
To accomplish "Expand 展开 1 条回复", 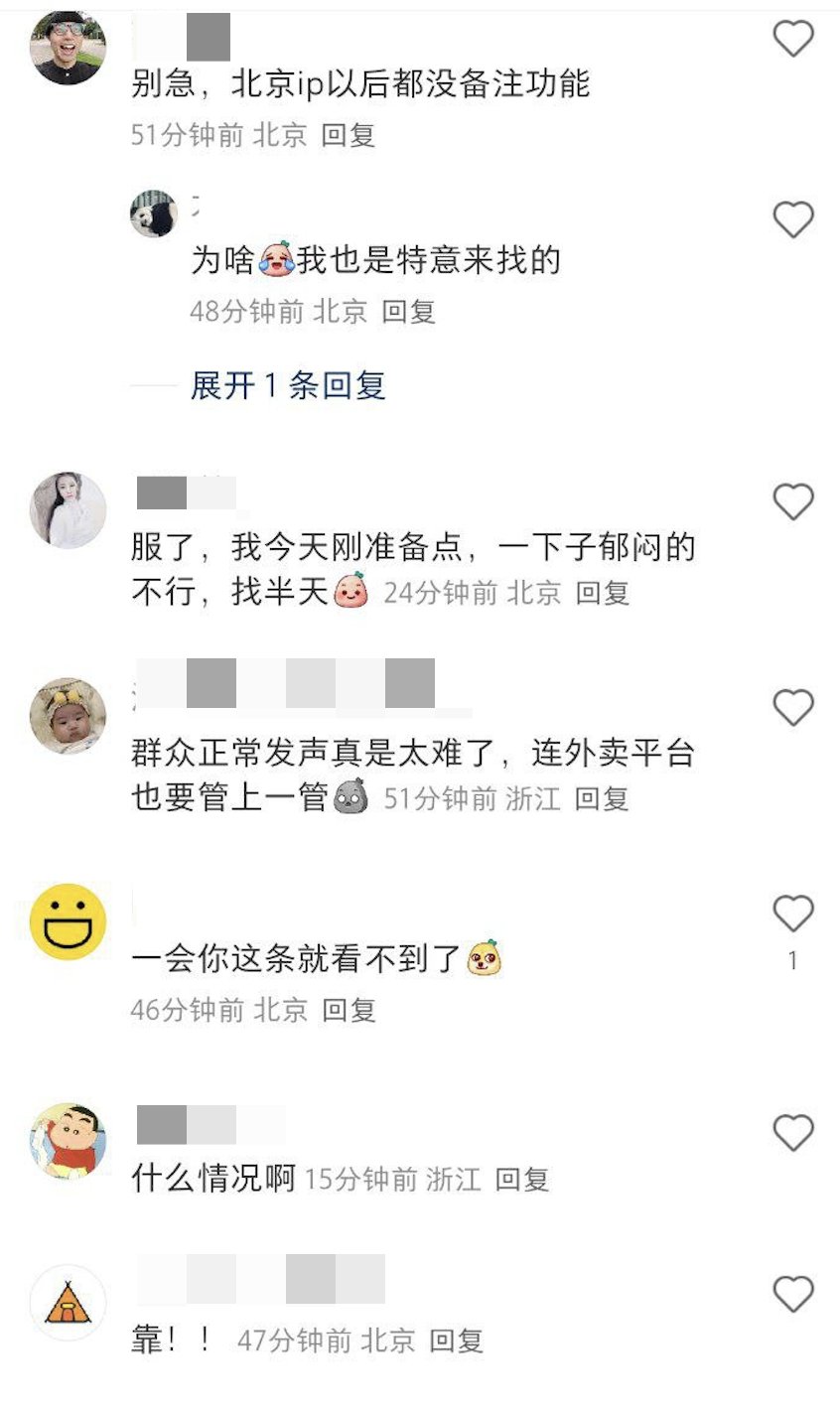I will 288,385.
